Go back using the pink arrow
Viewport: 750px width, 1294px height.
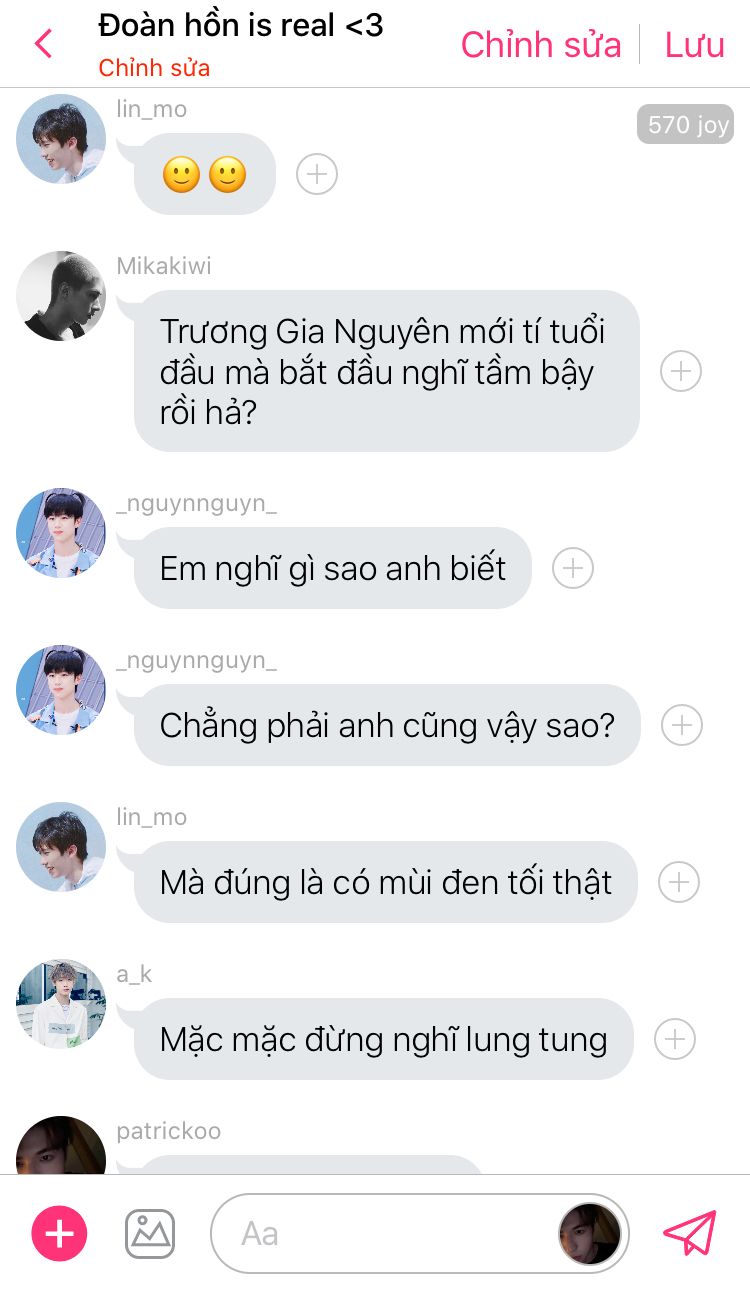(43, 44)
